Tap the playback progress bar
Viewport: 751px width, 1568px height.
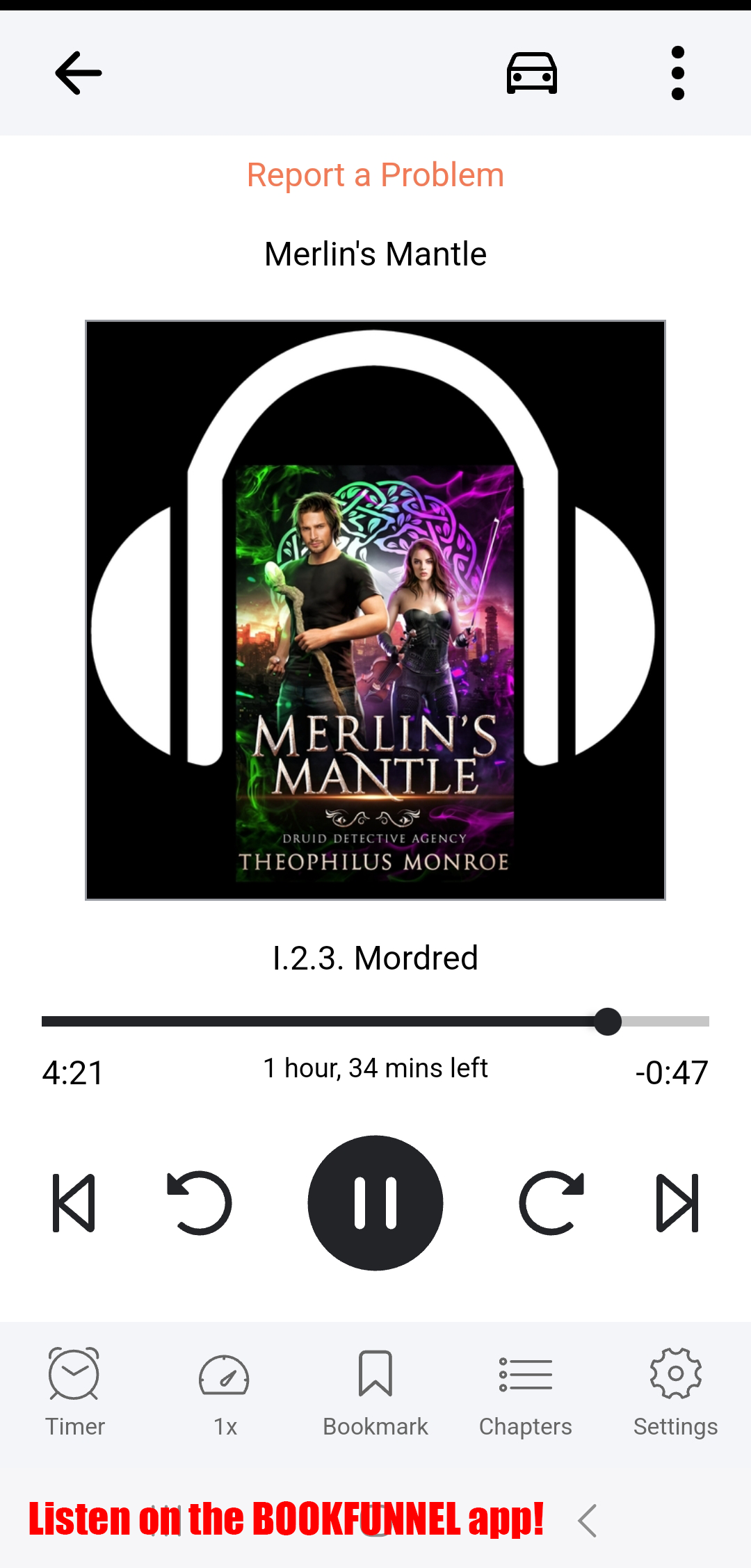tap(375, 1021)
